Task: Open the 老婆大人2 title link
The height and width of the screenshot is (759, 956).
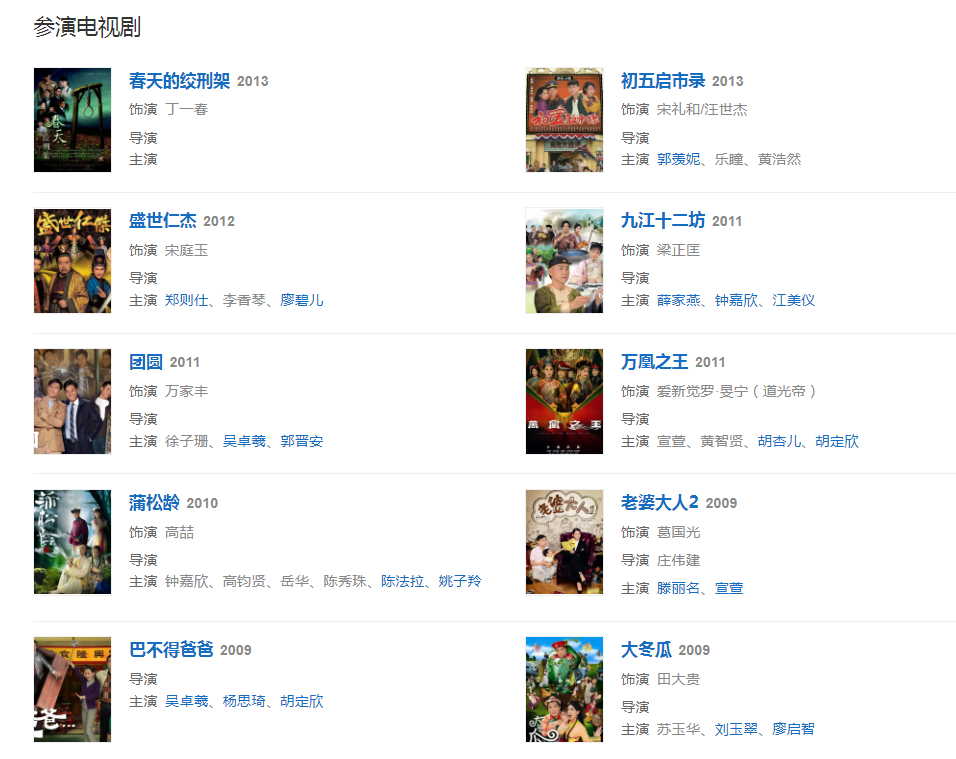Action: [x=659, y=503]
